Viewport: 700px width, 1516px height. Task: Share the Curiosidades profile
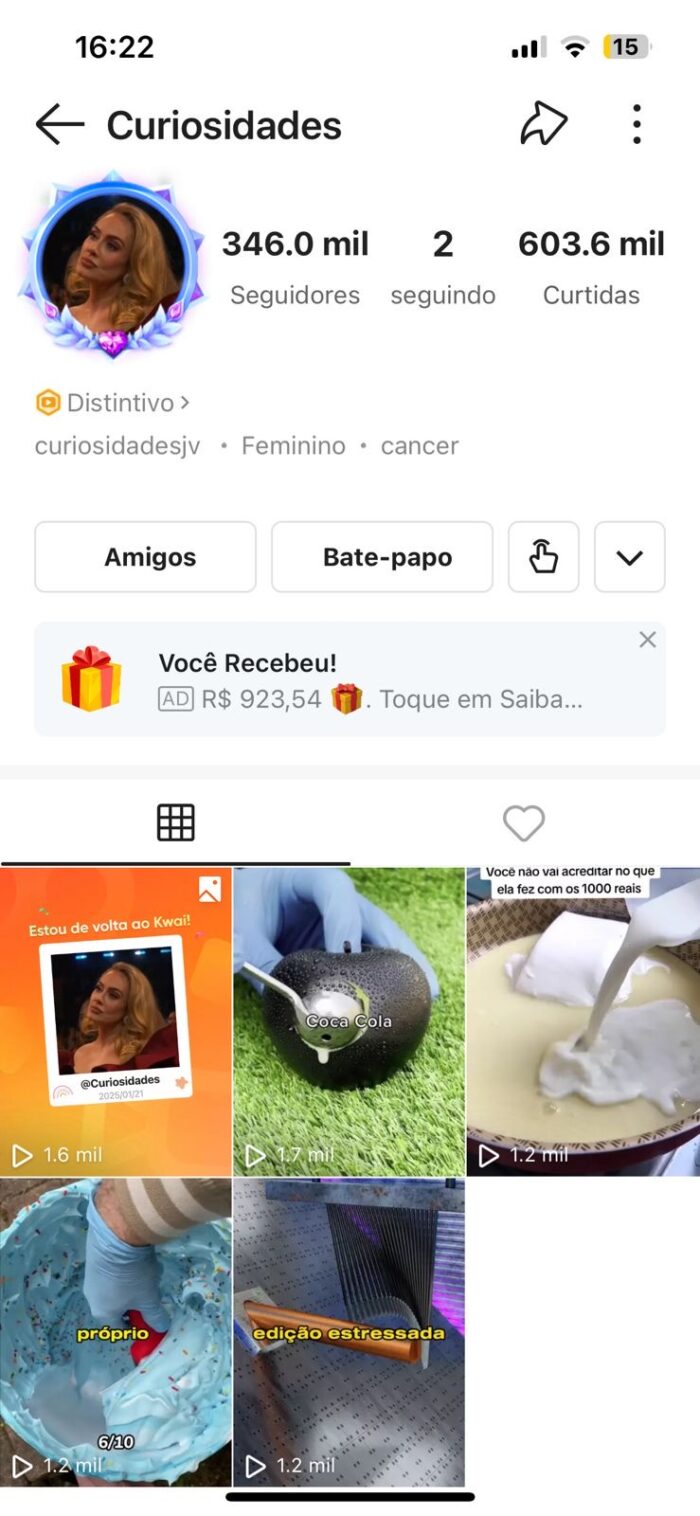point(543,125)
